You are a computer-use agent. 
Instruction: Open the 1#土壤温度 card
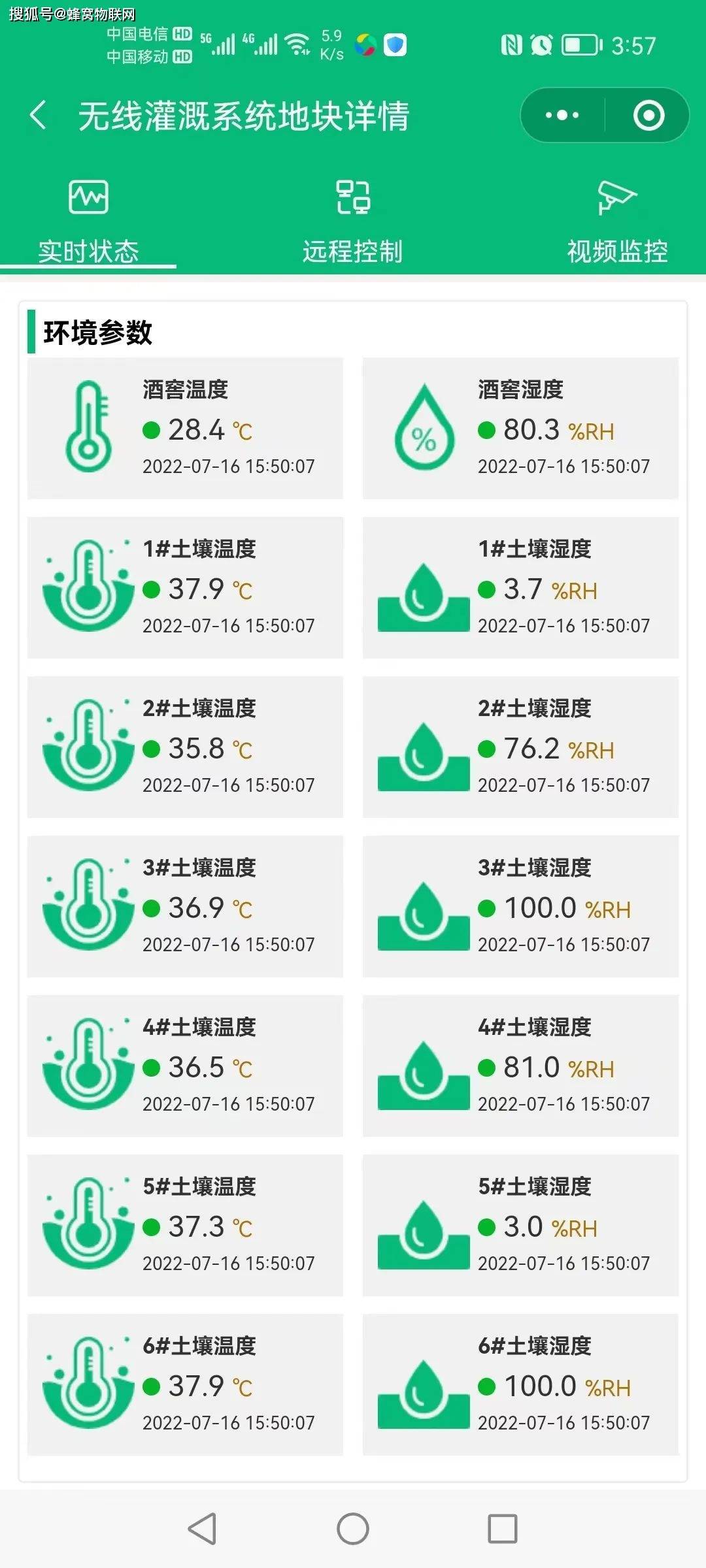click(x=185, y=587)
